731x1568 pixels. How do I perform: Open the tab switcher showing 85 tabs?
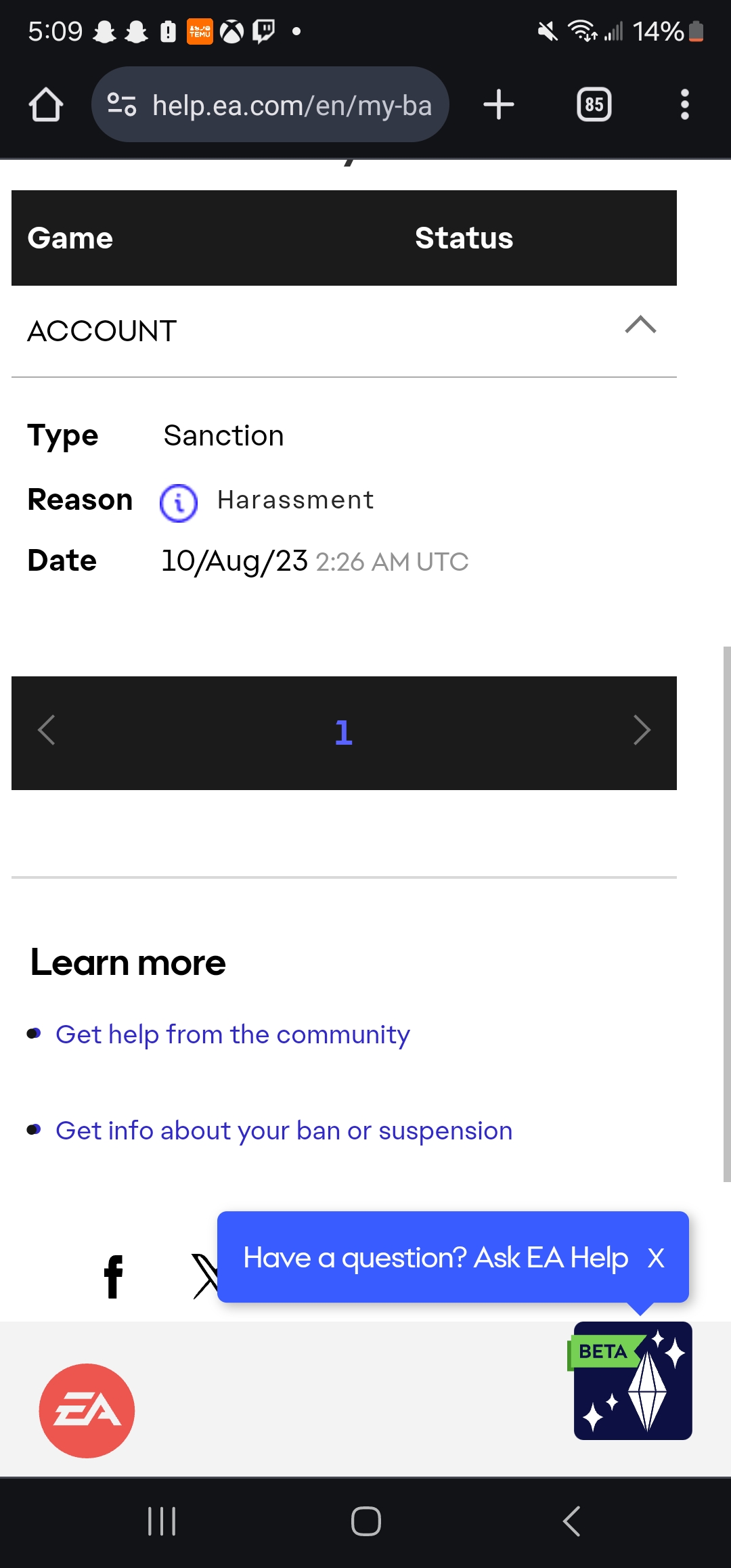click(x=594, y=105)
